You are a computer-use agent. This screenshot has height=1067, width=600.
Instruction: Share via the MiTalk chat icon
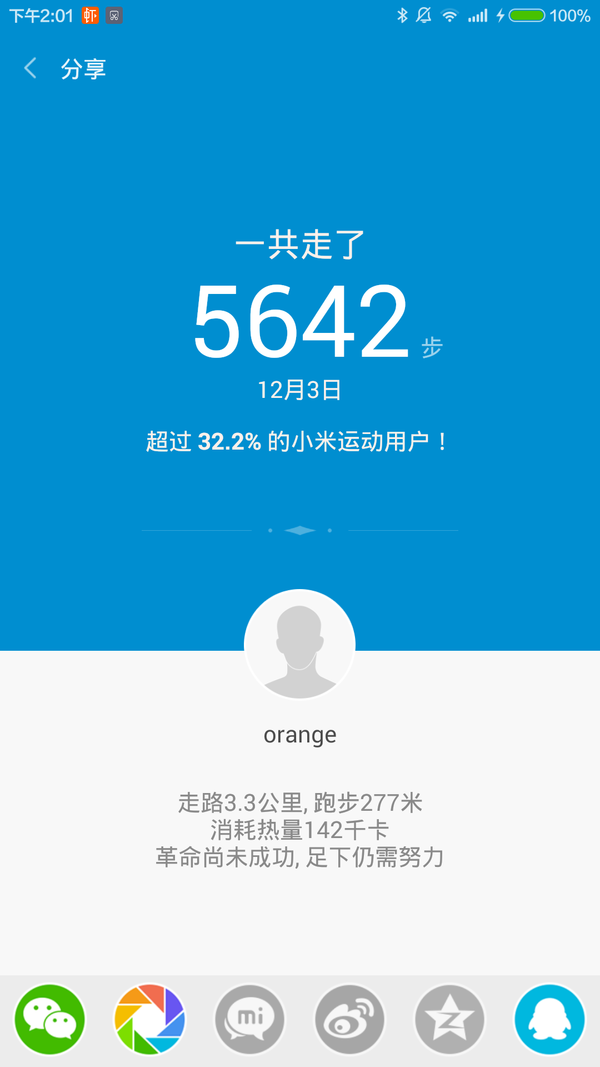(x=250, y=1019)
